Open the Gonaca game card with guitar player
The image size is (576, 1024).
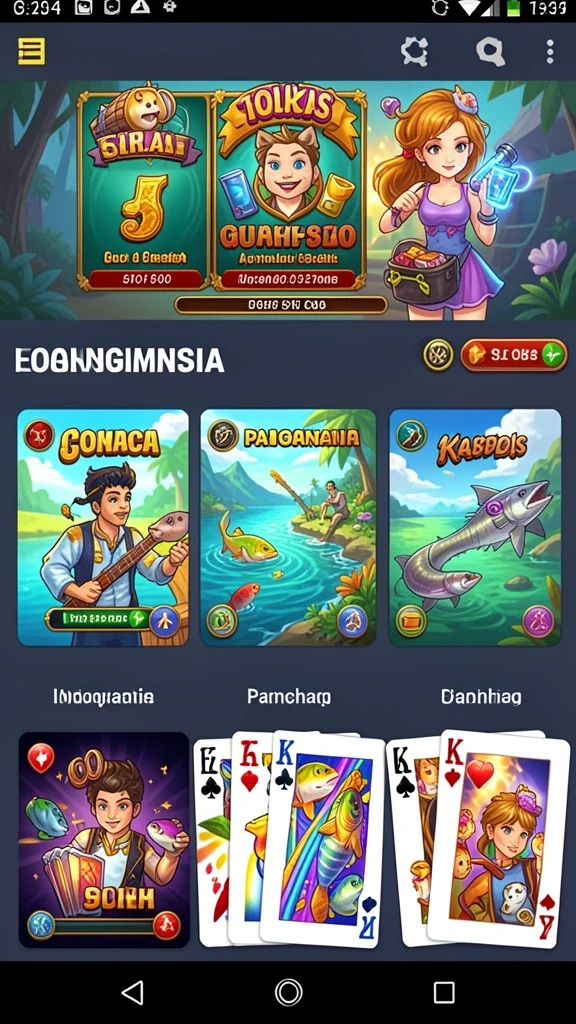(103, 528)
